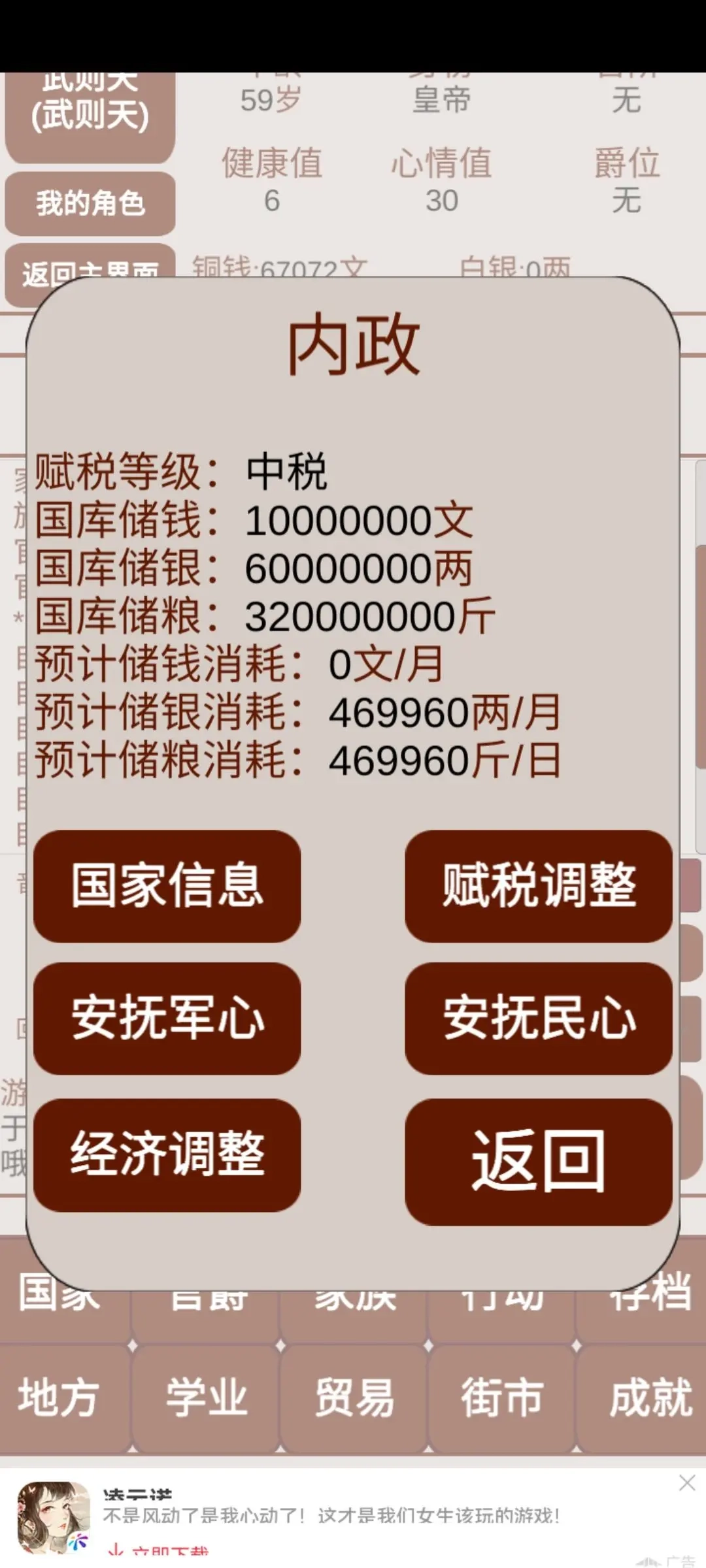Screen dimensions: 706x1568
Task: Switch to the 学业 tab
Action: point(207,1398)
